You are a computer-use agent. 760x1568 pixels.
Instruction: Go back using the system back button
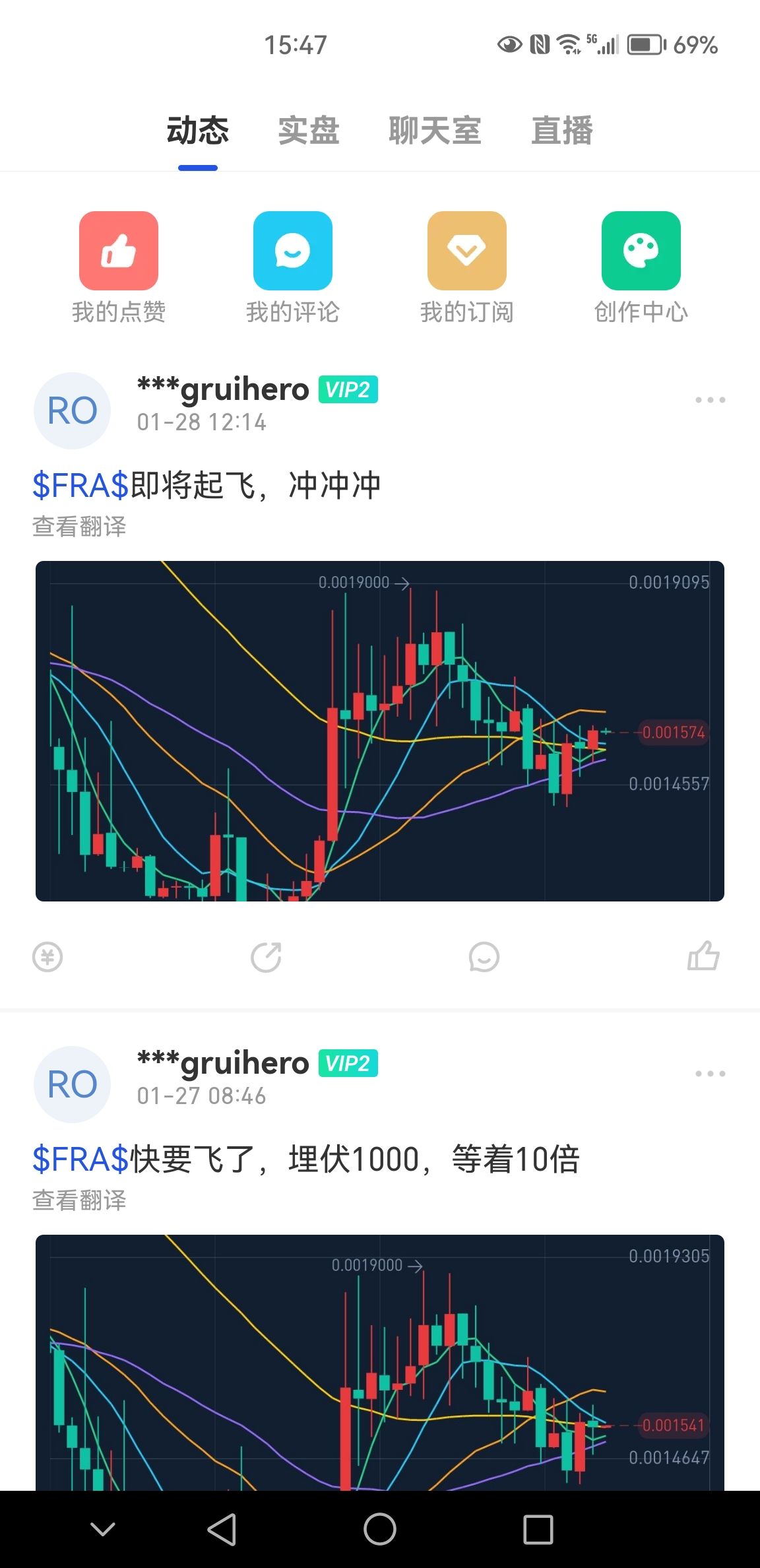click(x=222, y=1529)
